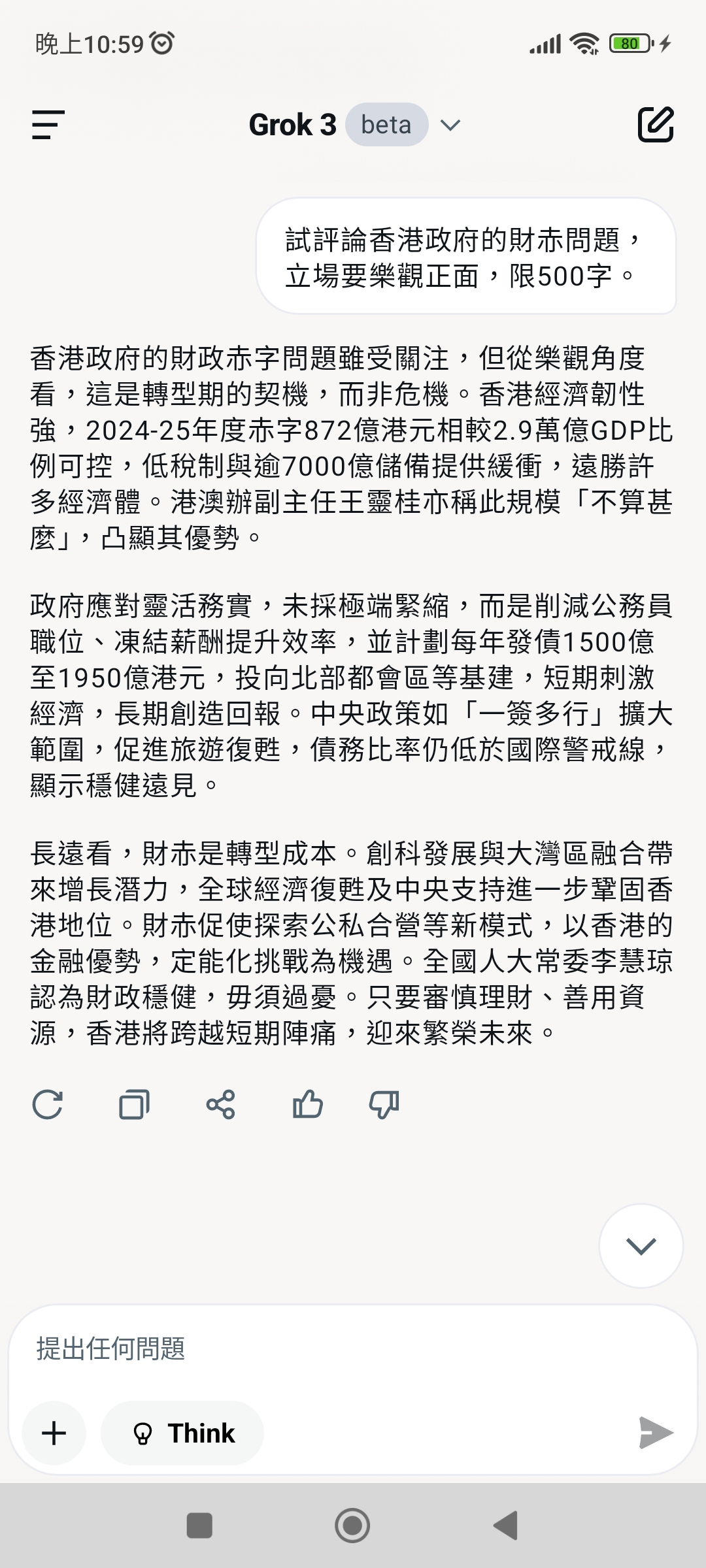Start a new chat with compose icon
This screenshot has height=1568, width=706.
tap(656, 124)
